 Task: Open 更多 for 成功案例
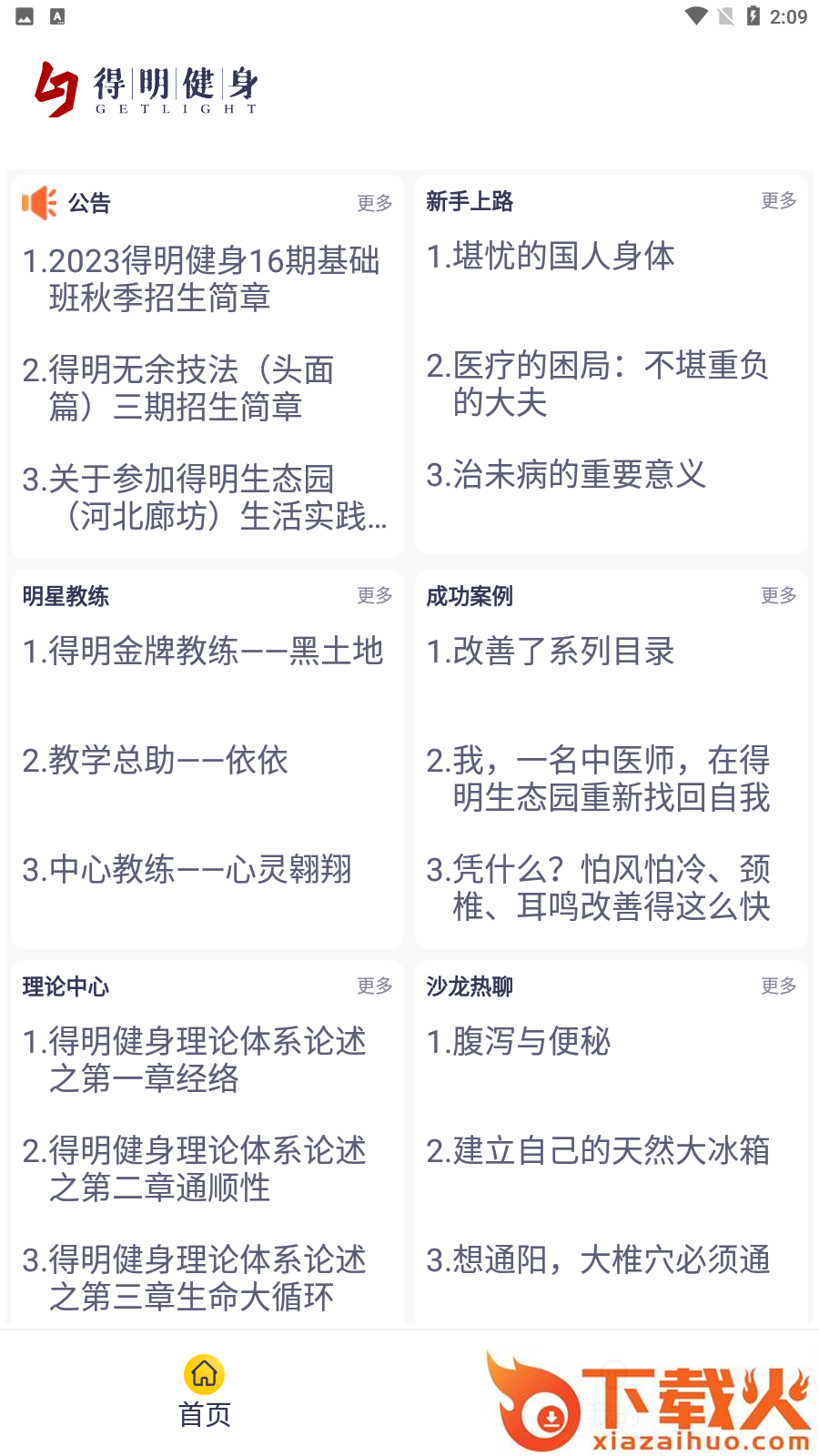778,596
